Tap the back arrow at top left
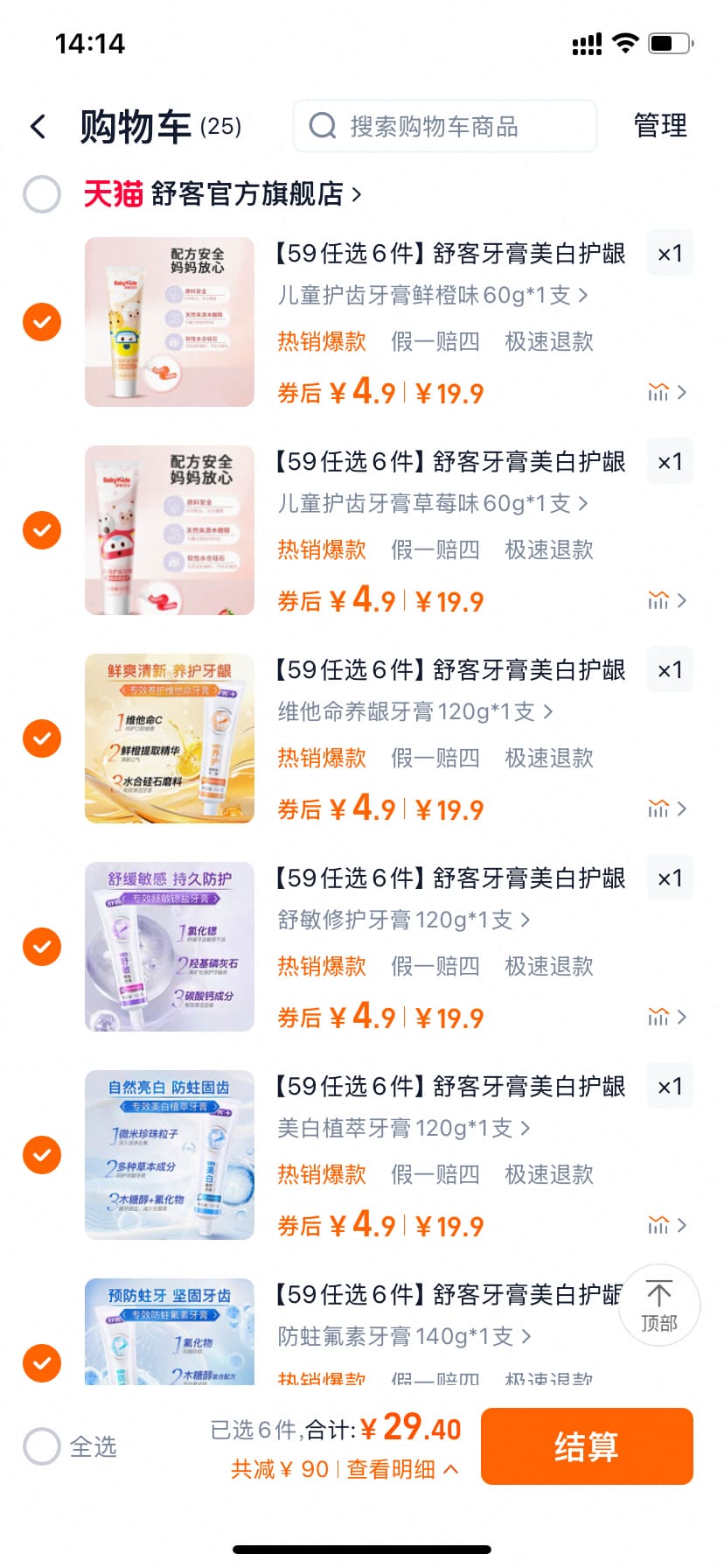Viewport: 724px width, 1568px height. tap(38, 126)
